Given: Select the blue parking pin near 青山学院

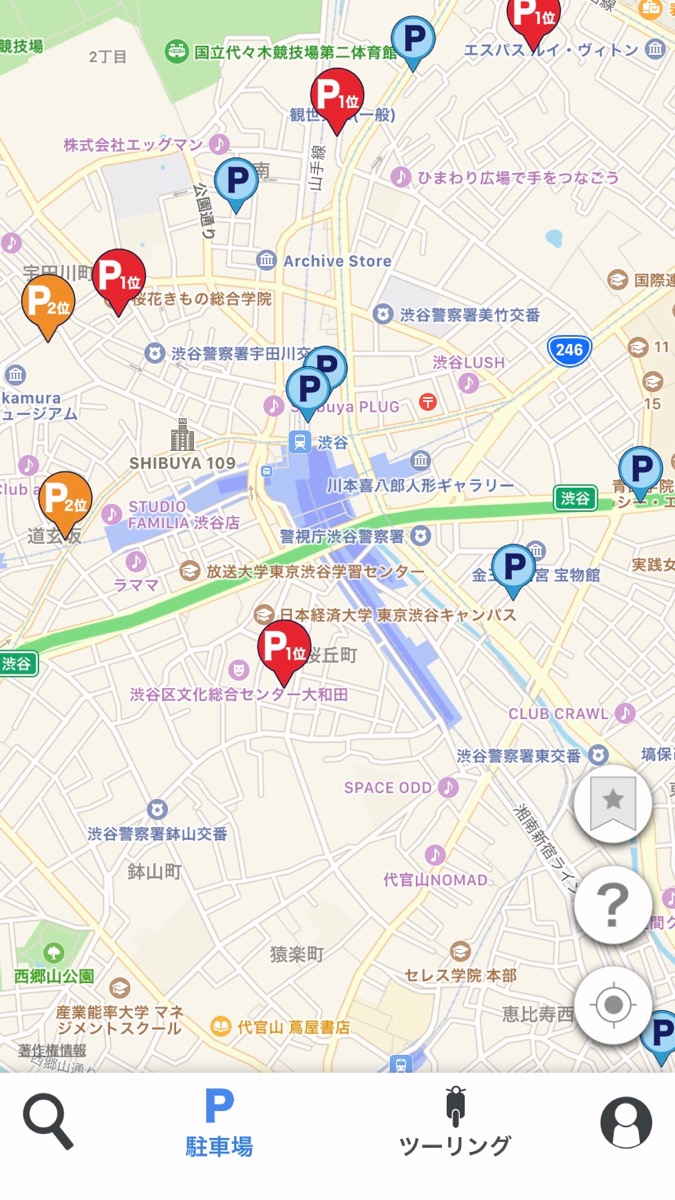Looking at the screenshot, I should (640, 471).
